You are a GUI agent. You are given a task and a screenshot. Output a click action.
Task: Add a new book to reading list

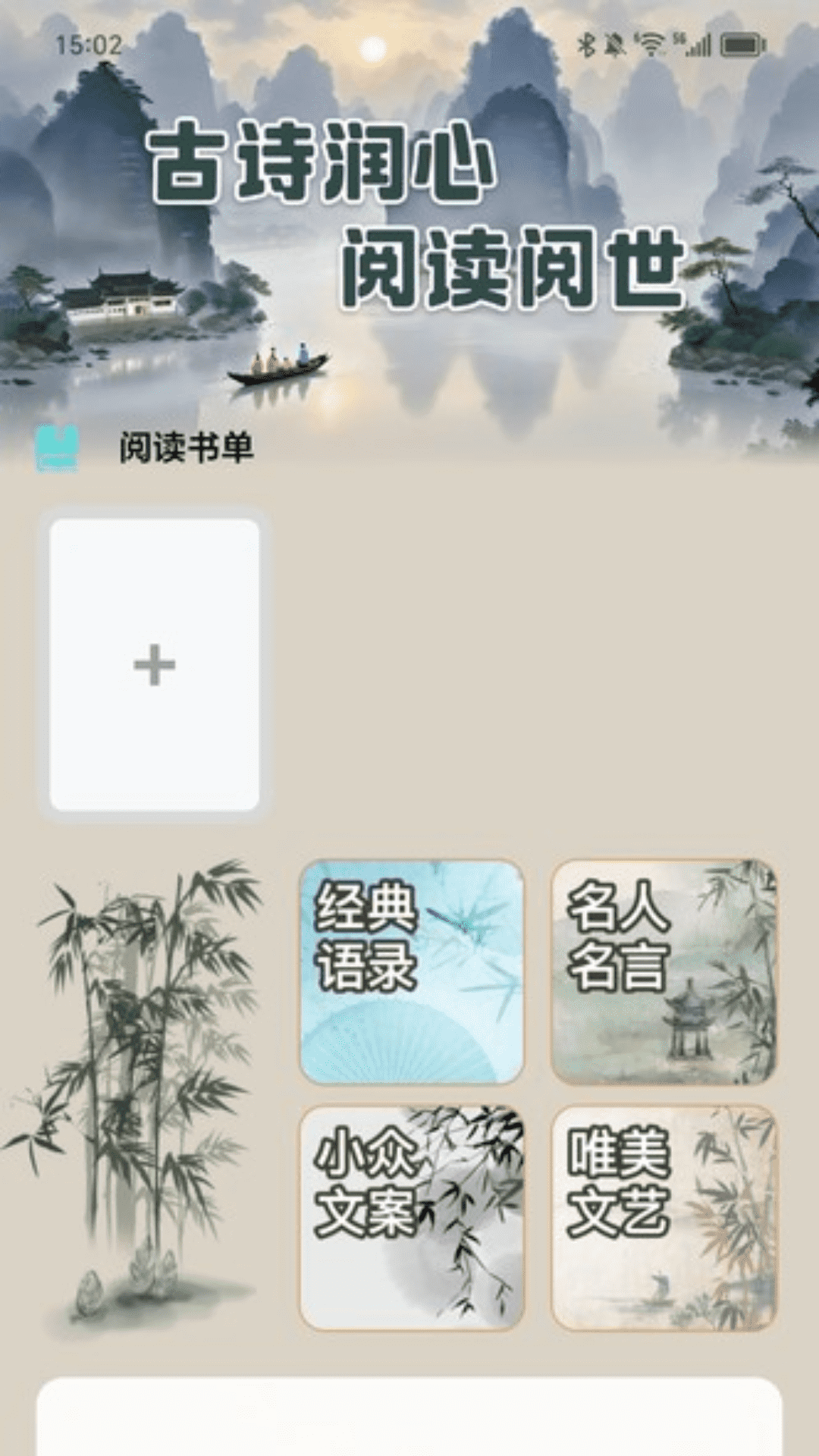point(154,665)
